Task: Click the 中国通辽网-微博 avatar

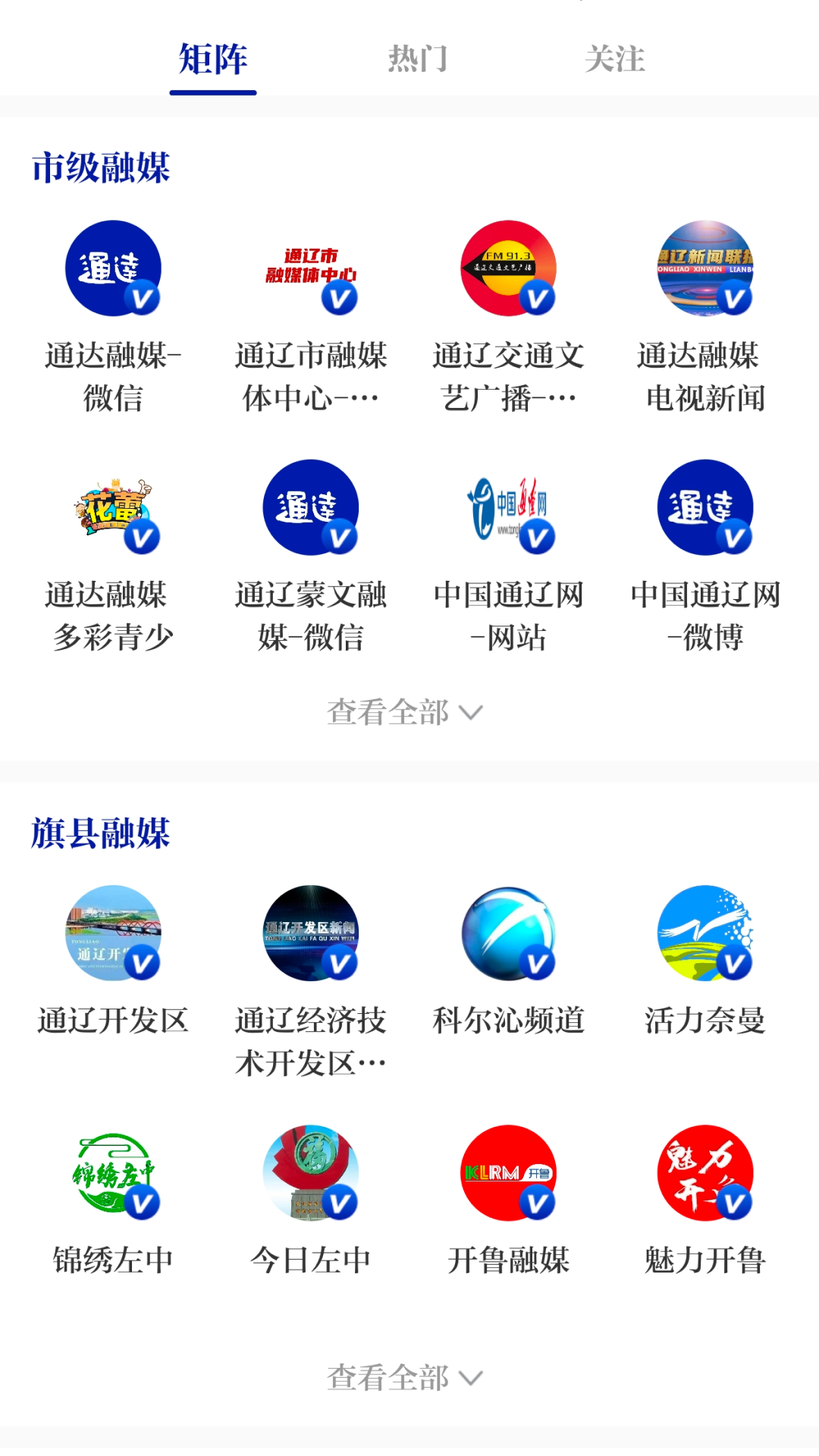Action: 705,509
